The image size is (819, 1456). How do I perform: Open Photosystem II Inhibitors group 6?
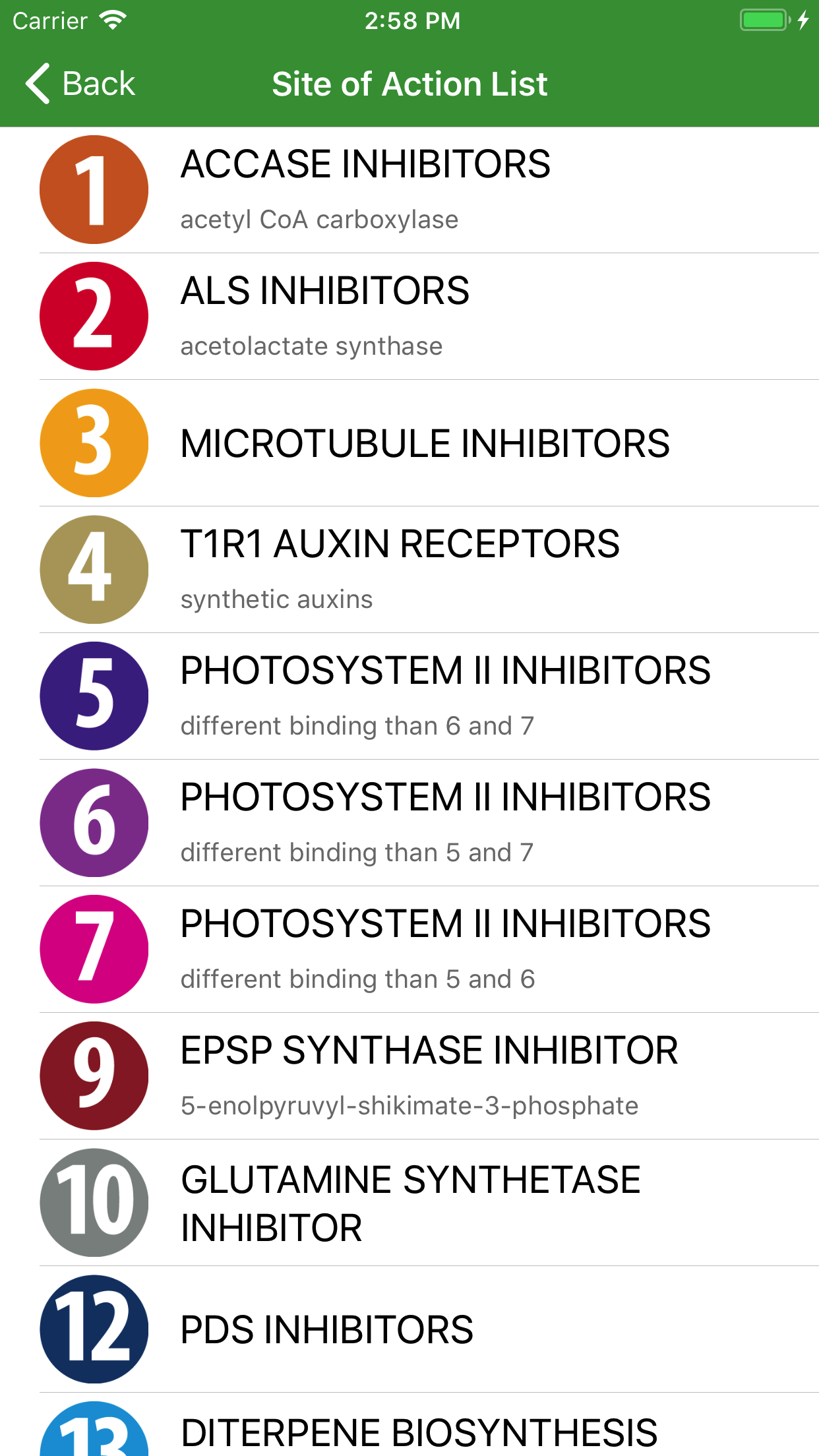click(409, 823)
